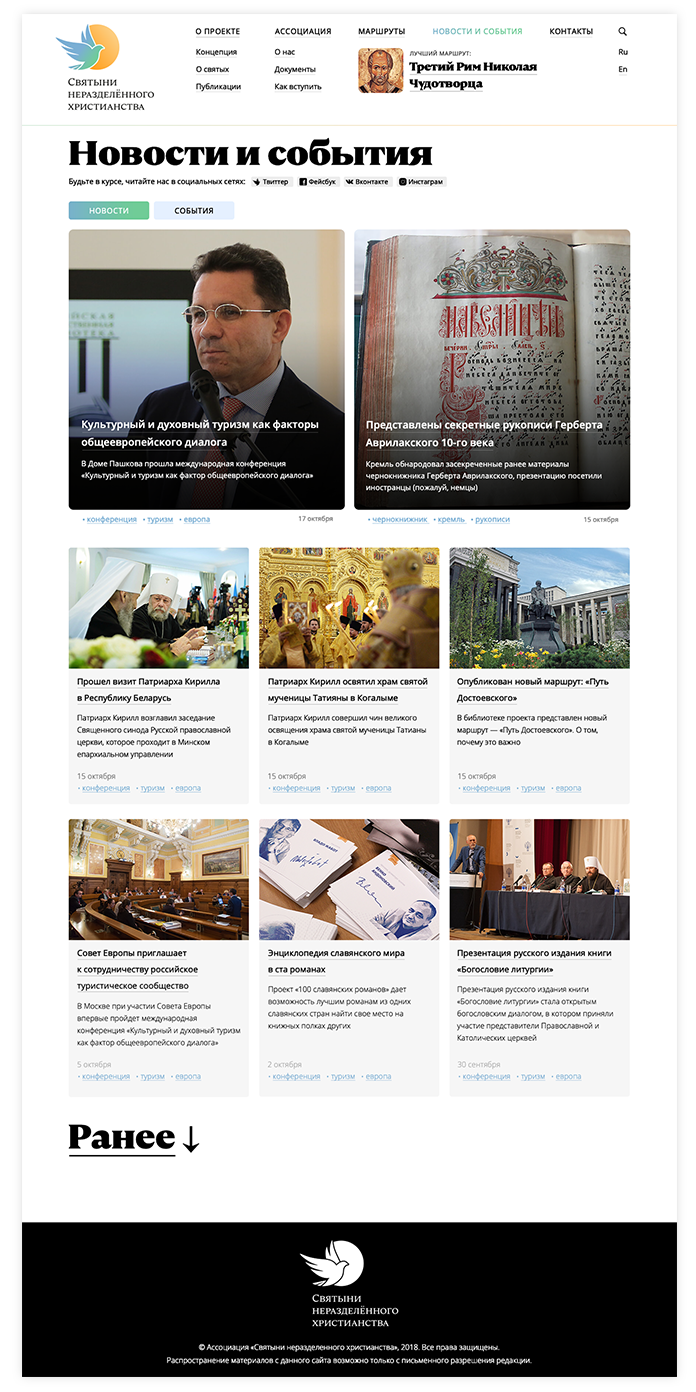The height and width of the screenshot is (1392, 696).
Task: Open the «Контакты» page
Action: 570,32
